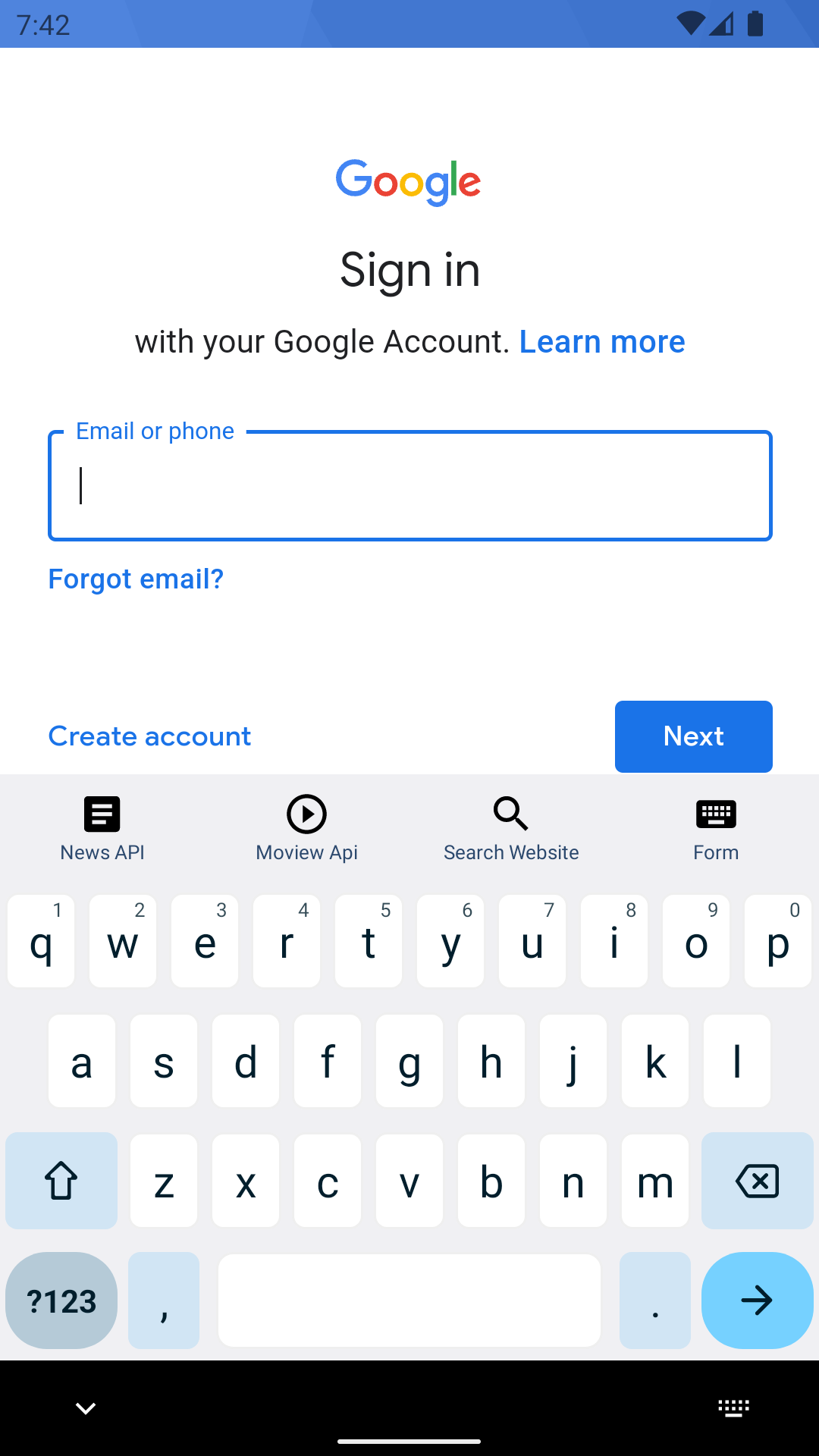Viewport: 819px width, 1456px height.
Task: Open the Search Website shortcut
Action: tap(511, 829)
